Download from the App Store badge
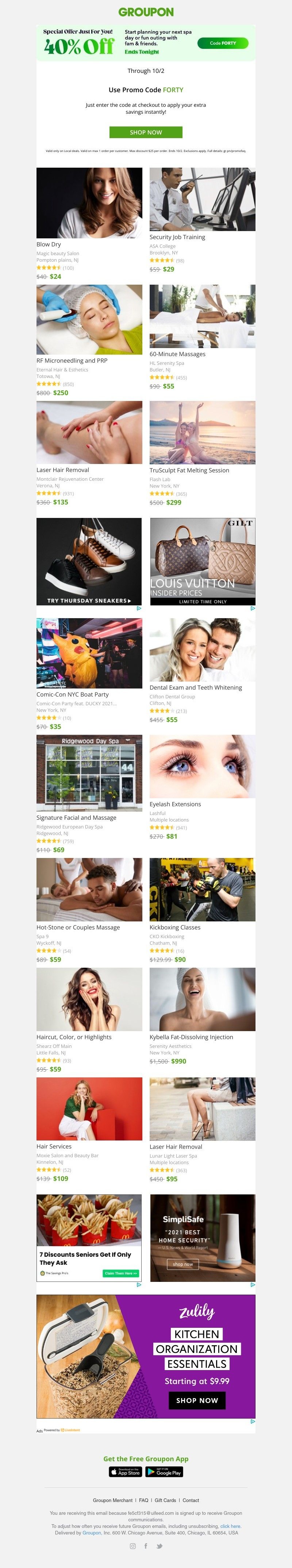This screenshot has height=1568, width=292. point(126,1473)
